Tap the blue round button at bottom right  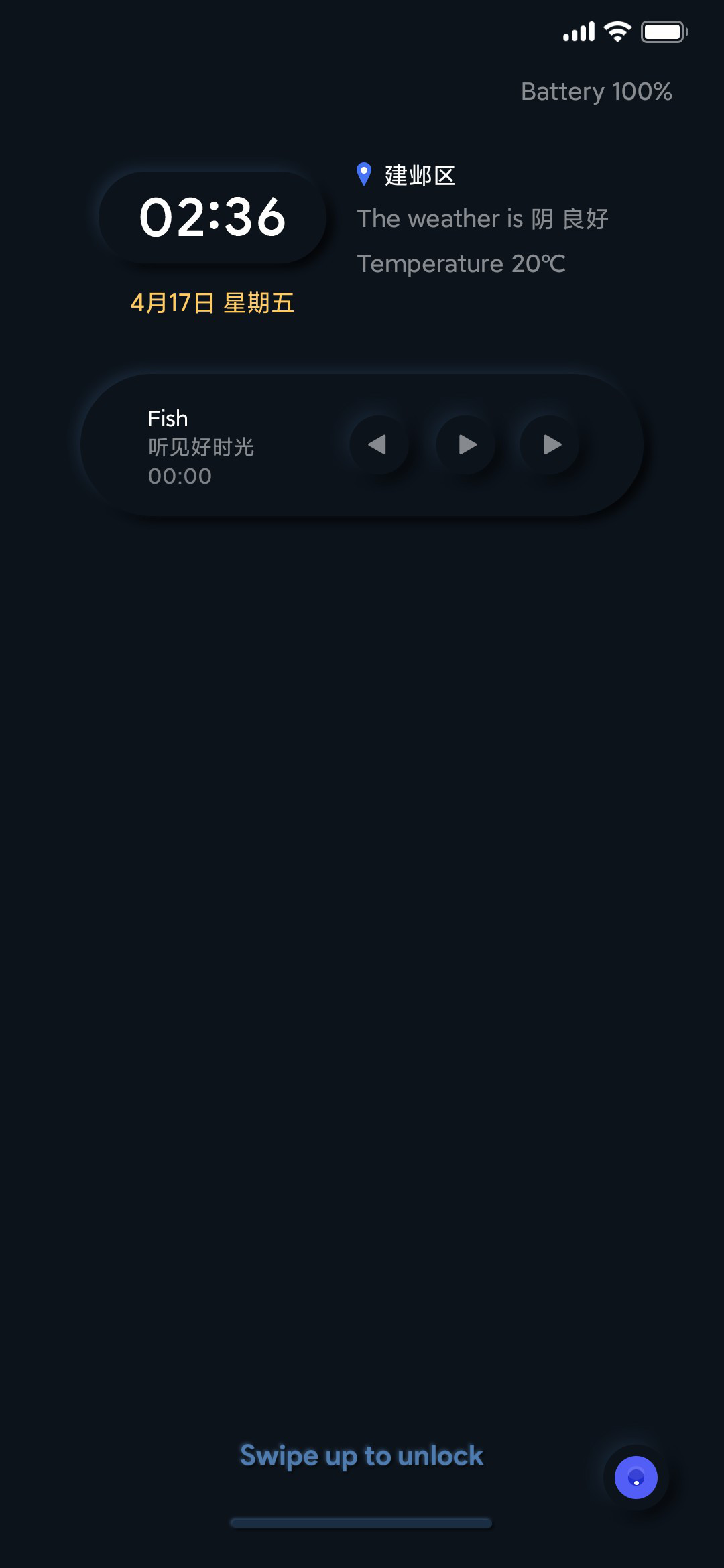click(x=636, y=1478)
